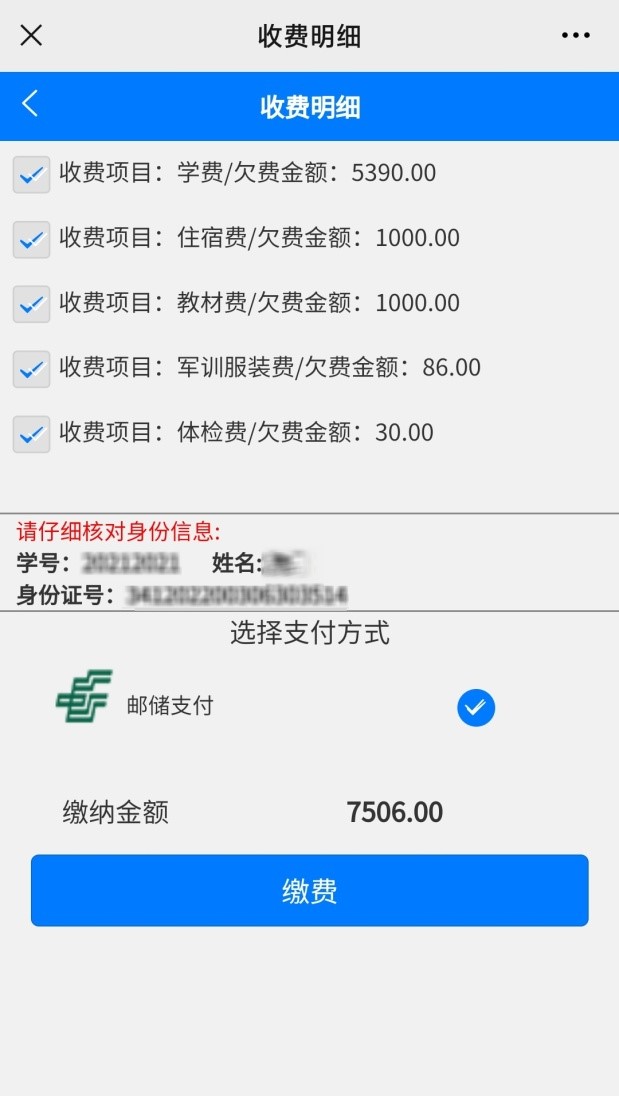Screen dimensions: 619x1096
Task: Tap the 缴费 button to pay
Action: 309,890
